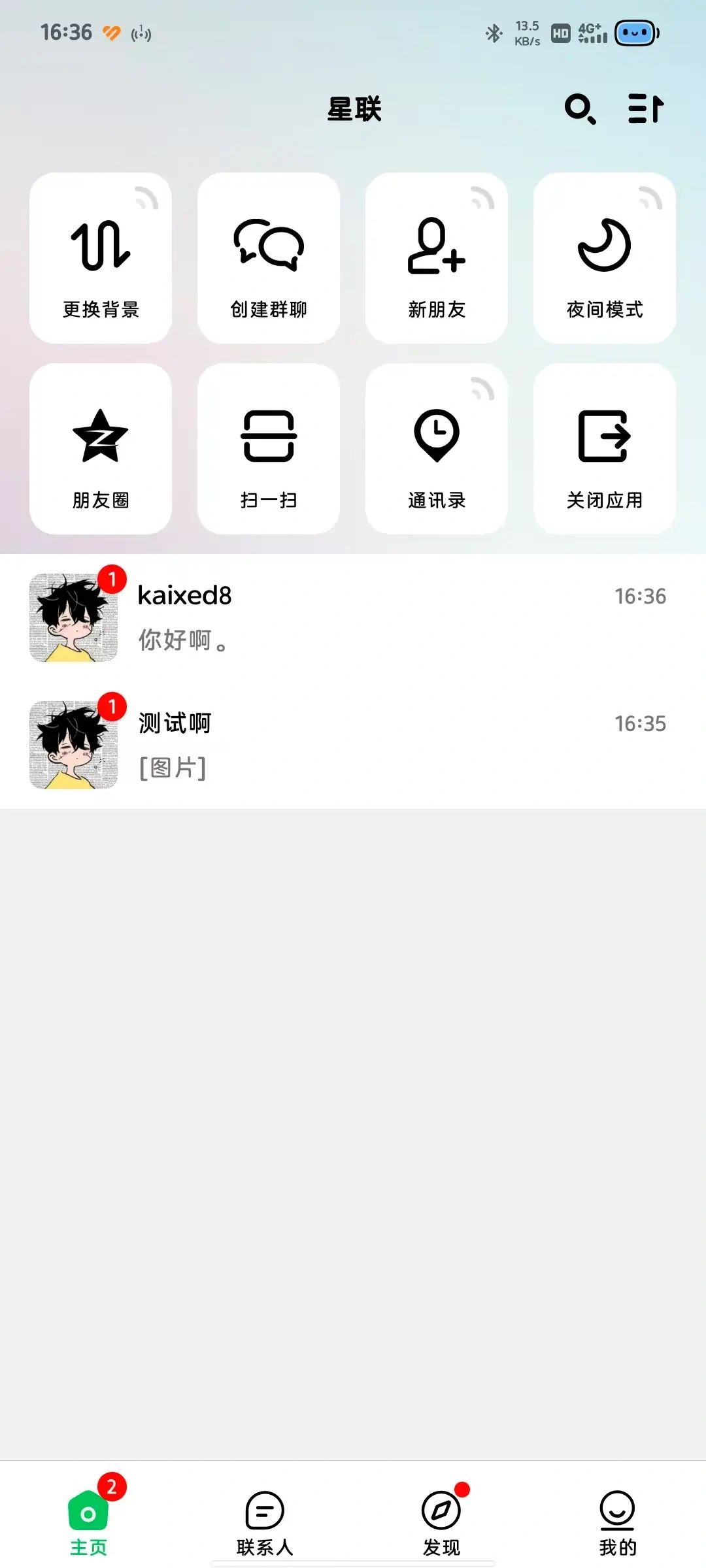Tap 关闭应用 to close the app

605,449
